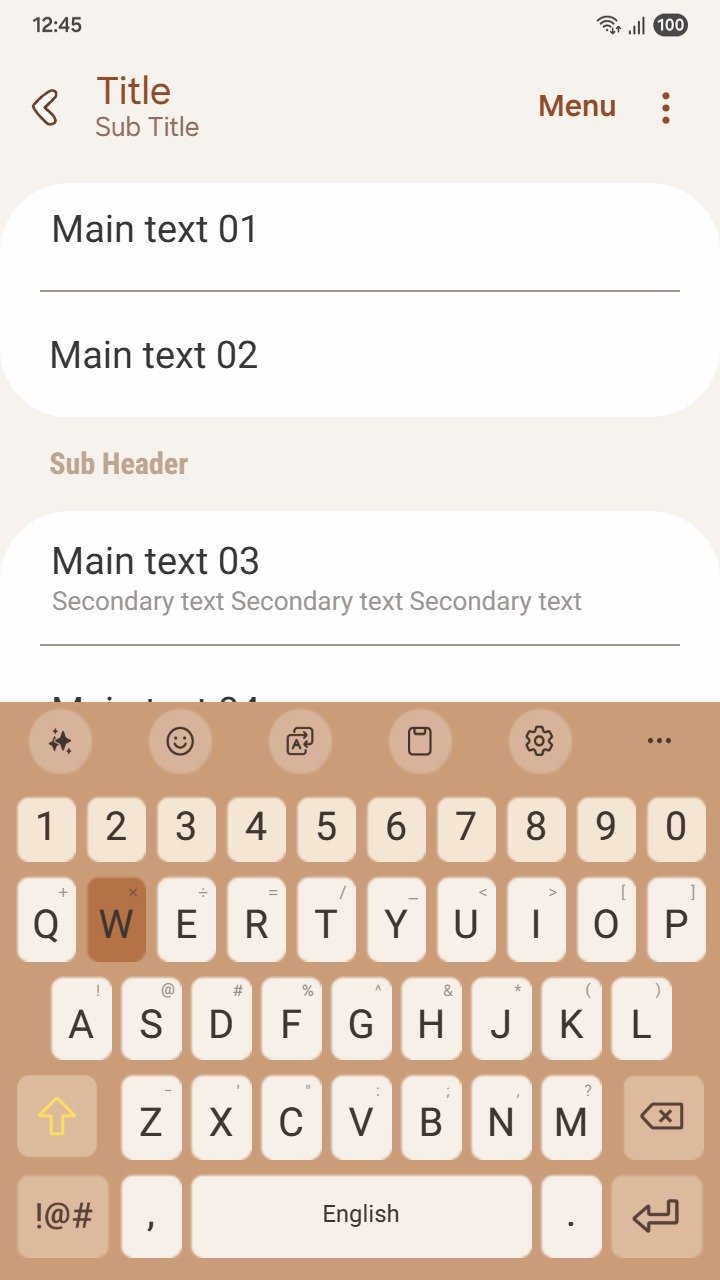
Task: Open the Main text 01 row
Action: tap(360, 230)
